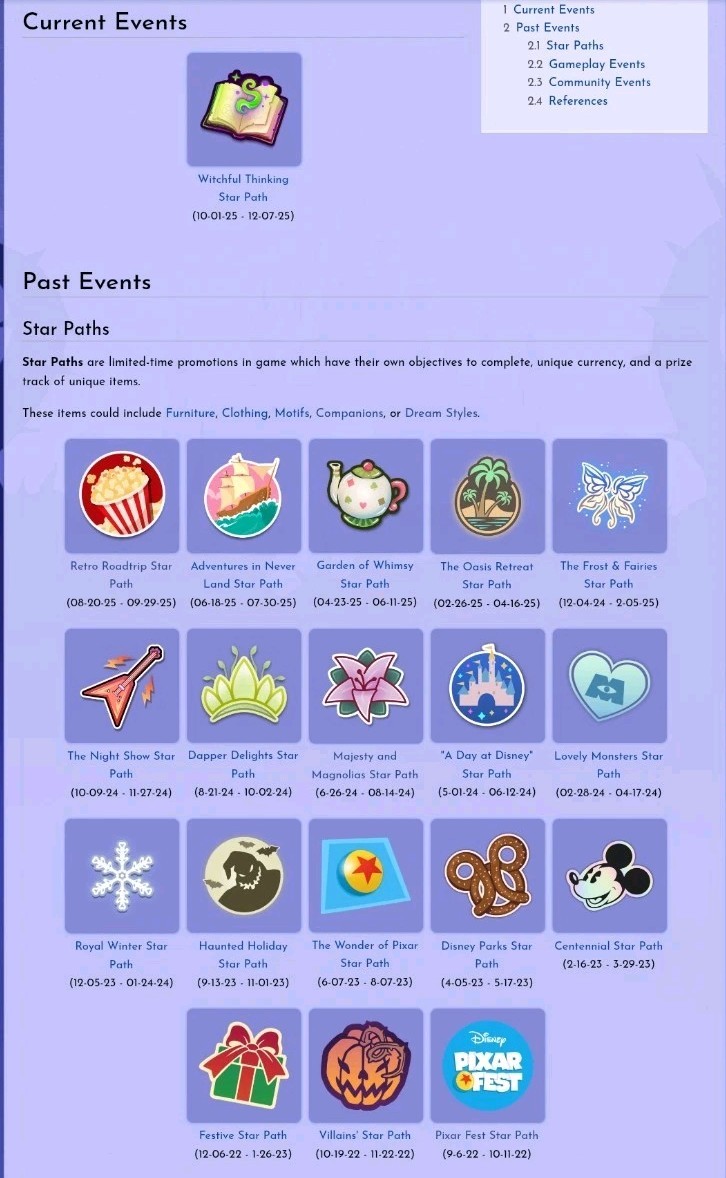Jump to Star Paths in contents
Viewport: 726px width, 1178px height.
(574, 46)
